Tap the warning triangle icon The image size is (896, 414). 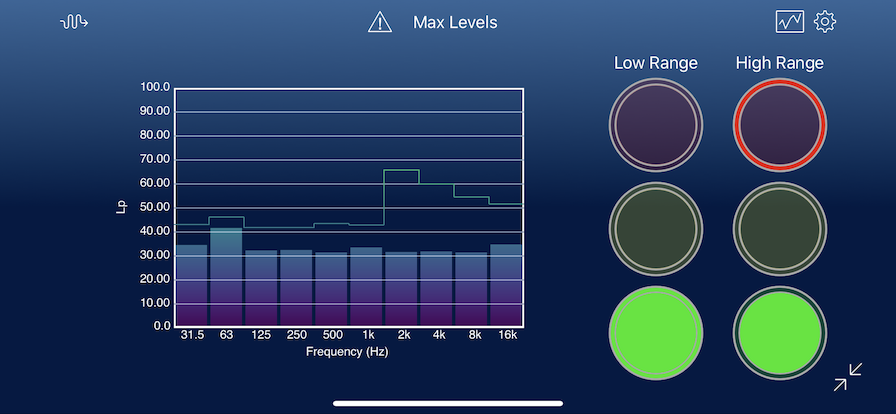tap(380, 22)
